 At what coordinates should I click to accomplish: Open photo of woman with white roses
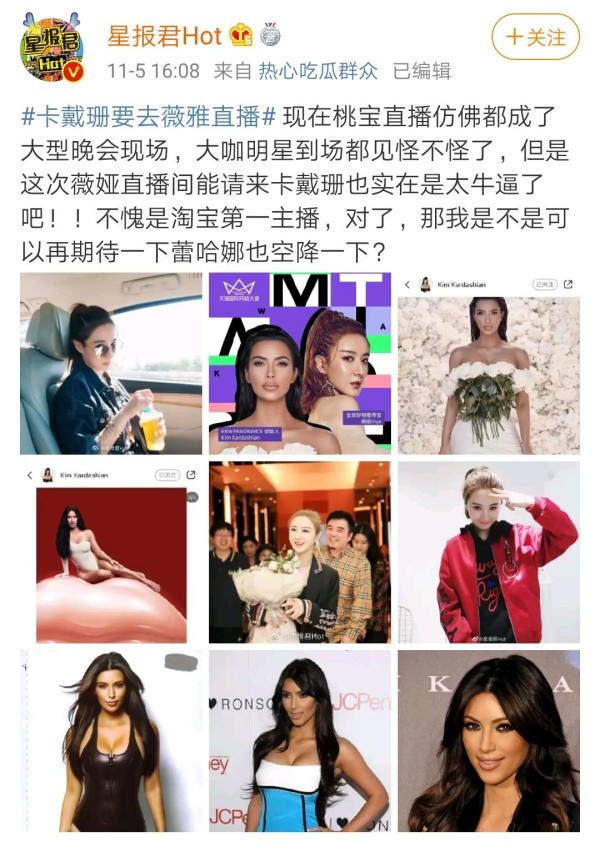[488, 363]
